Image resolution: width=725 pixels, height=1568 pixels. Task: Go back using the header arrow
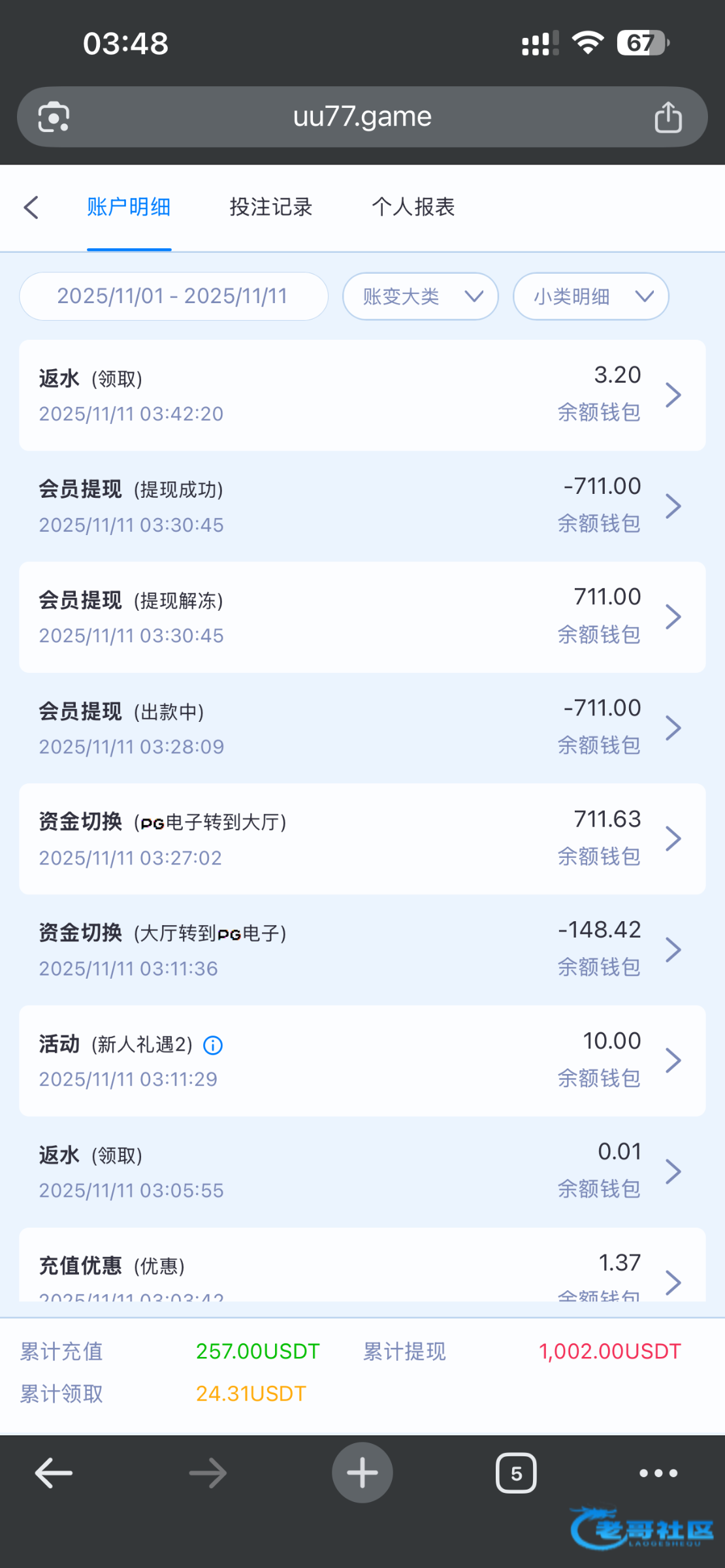[31, 208]
